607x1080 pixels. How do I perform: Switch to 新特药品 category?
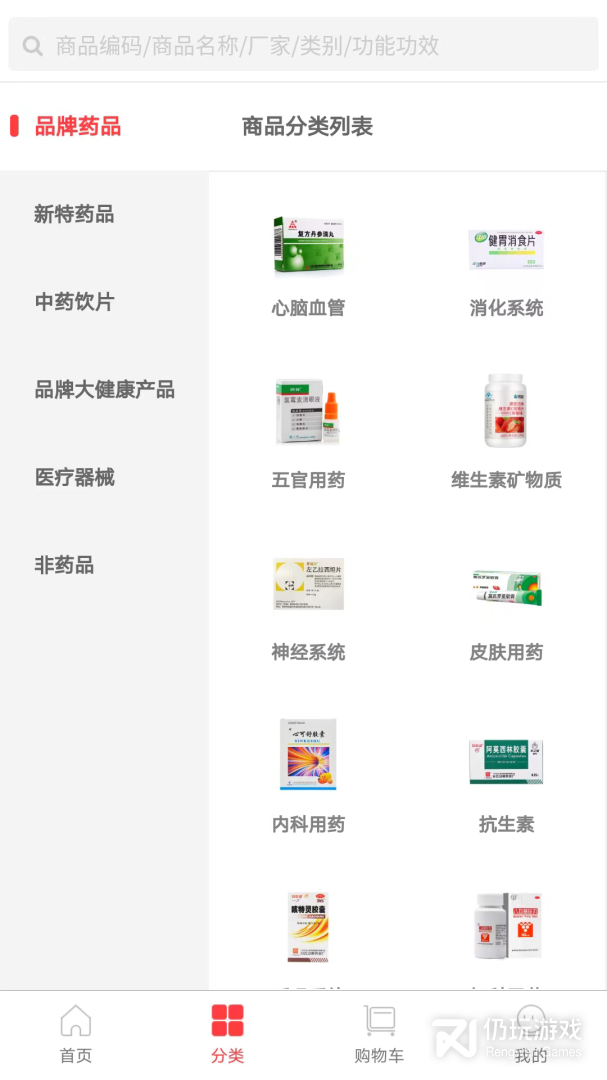coord(74,214)
